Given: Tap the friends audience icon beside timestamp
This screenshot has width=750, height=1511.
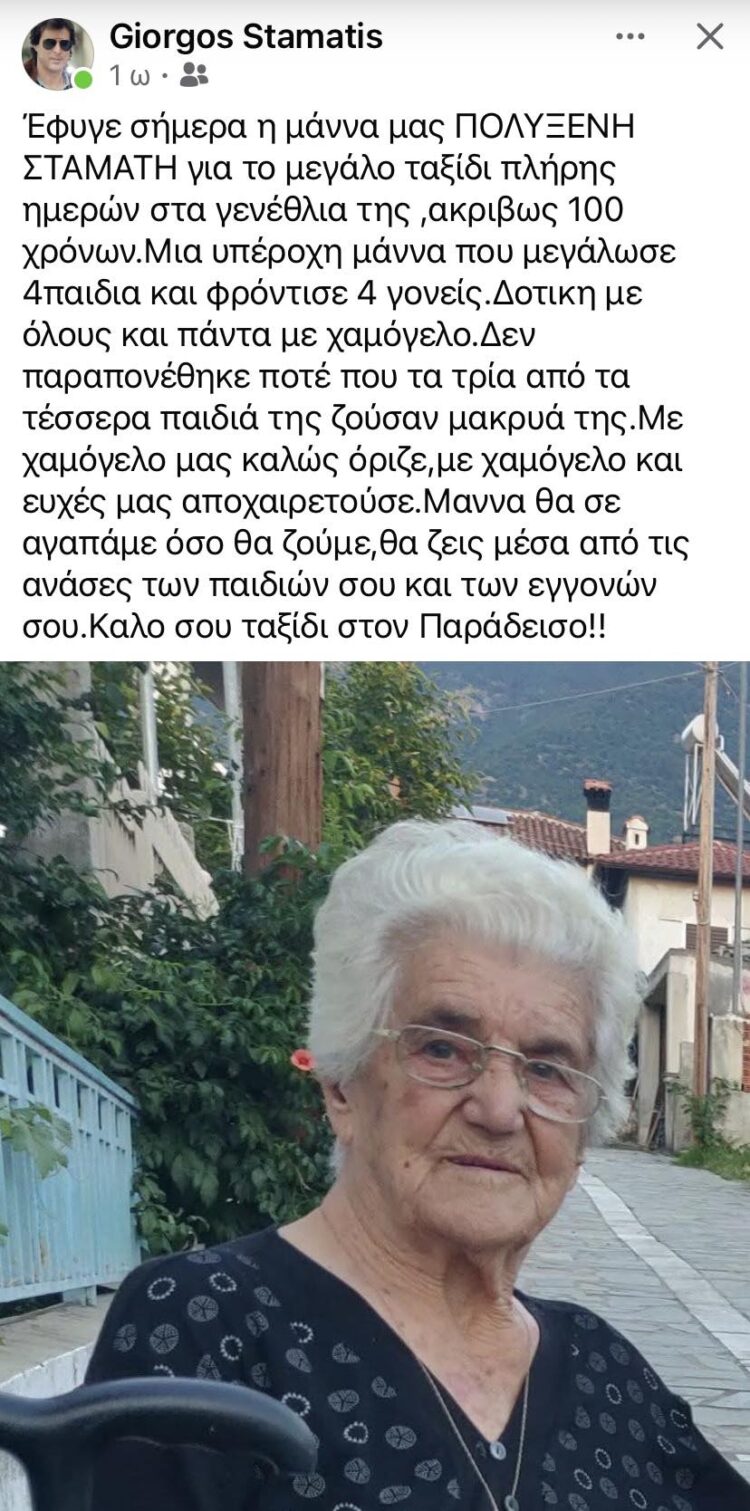Looking at the screenshot, I should (193, 75).
